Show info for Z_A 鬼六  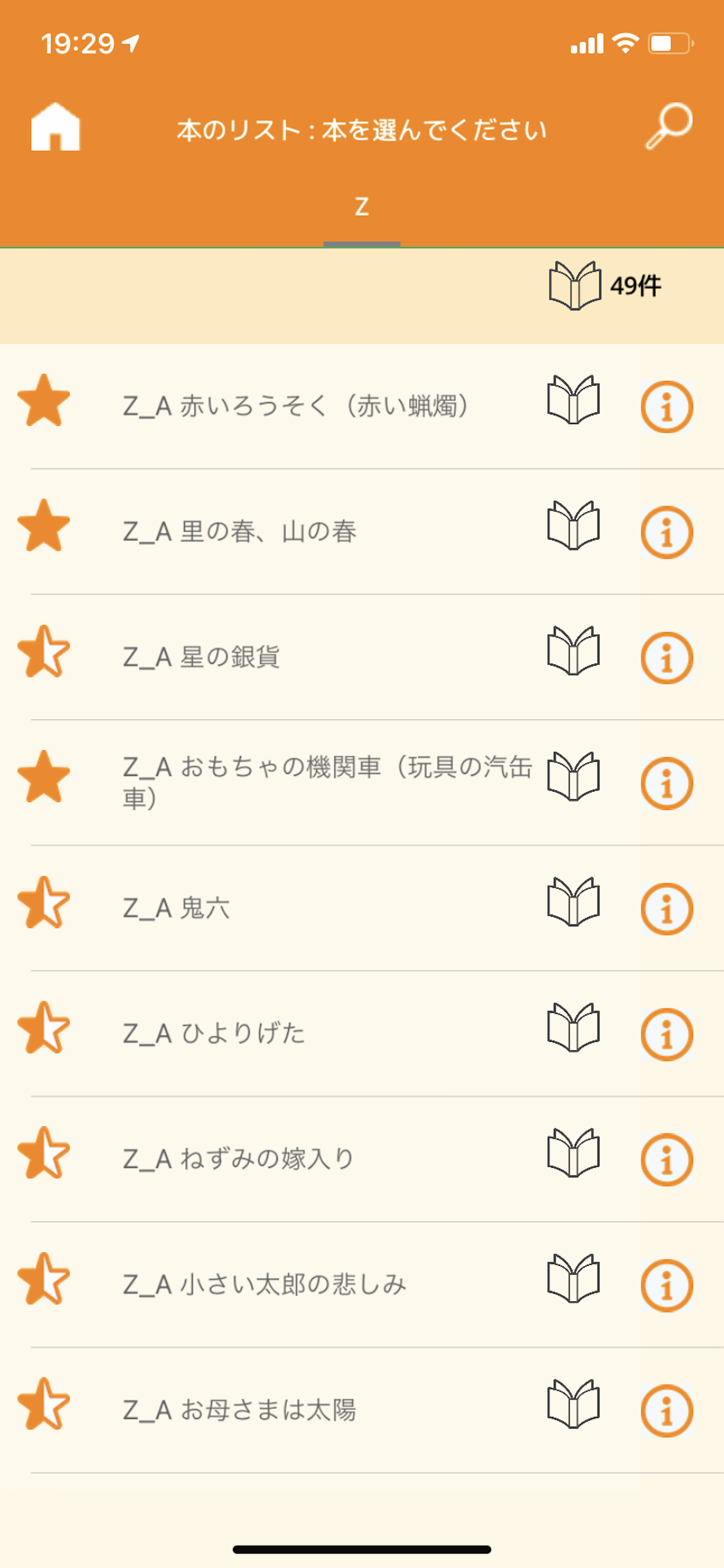pyautogui.click(x=667, y=909)
